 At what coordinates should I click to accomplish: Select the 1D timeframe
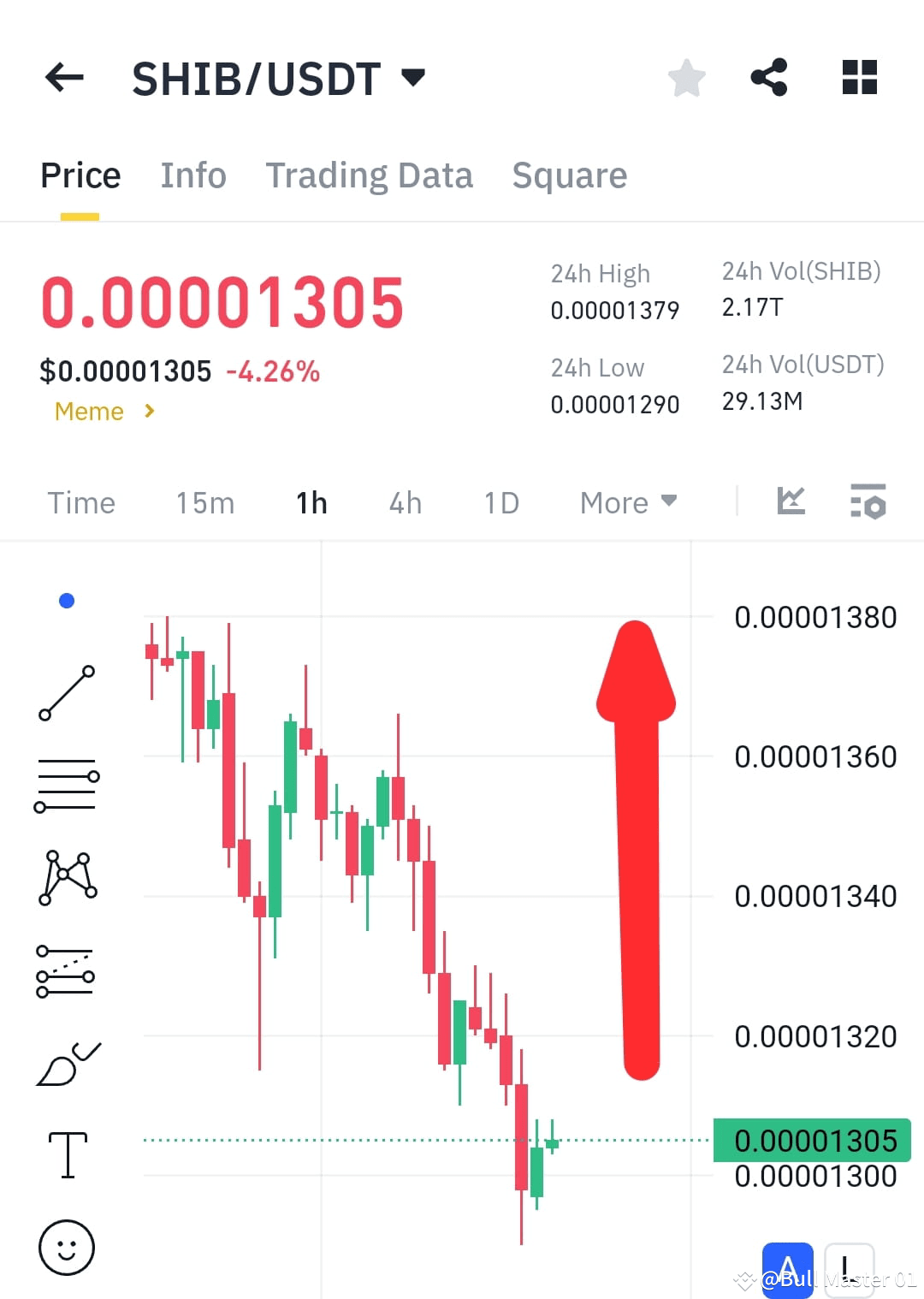point(500,502)
